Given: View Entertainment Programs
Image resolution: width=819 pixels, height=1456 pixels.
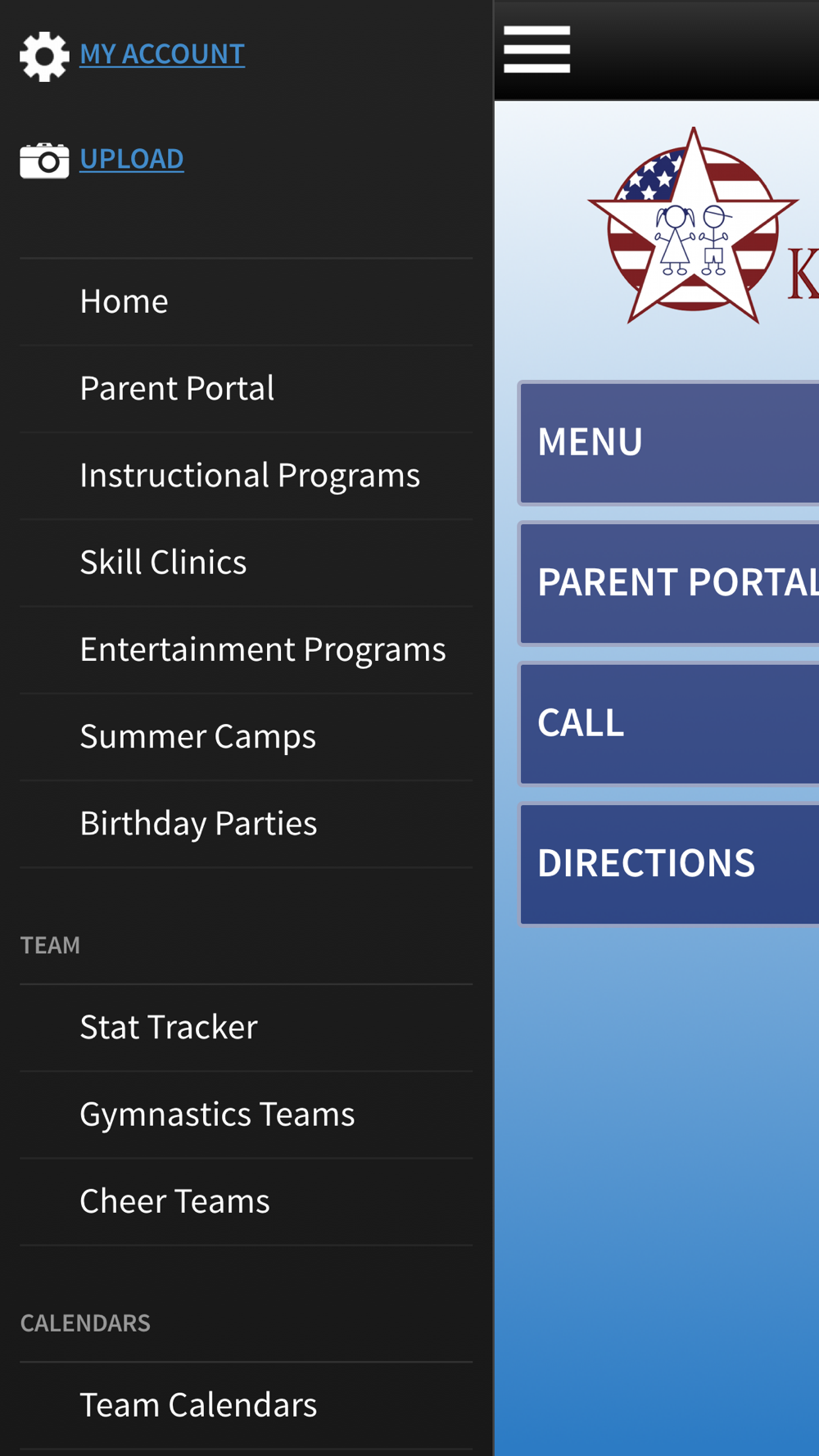Looking at the screenshot, I should point(246,650).
